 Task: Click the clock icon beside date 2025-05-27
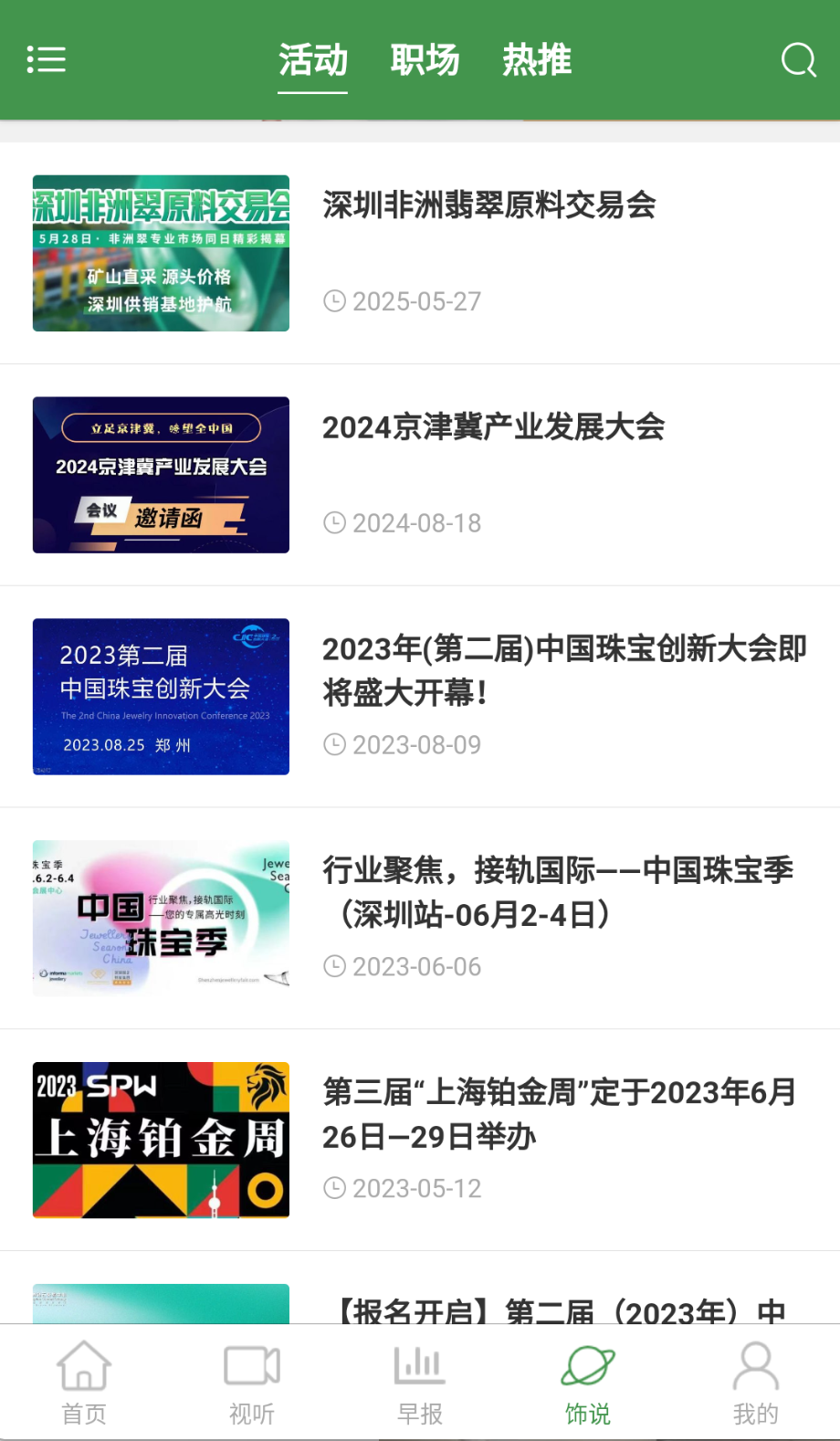334,300
